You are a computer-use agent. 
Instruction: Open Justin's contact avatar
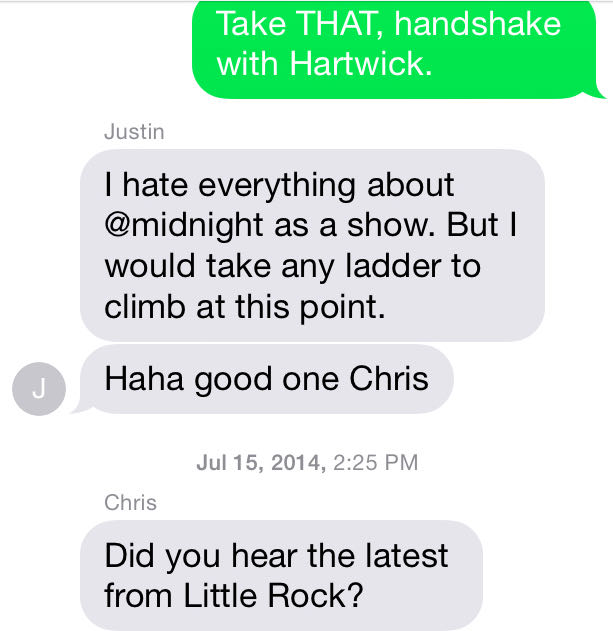click(38, 389)
